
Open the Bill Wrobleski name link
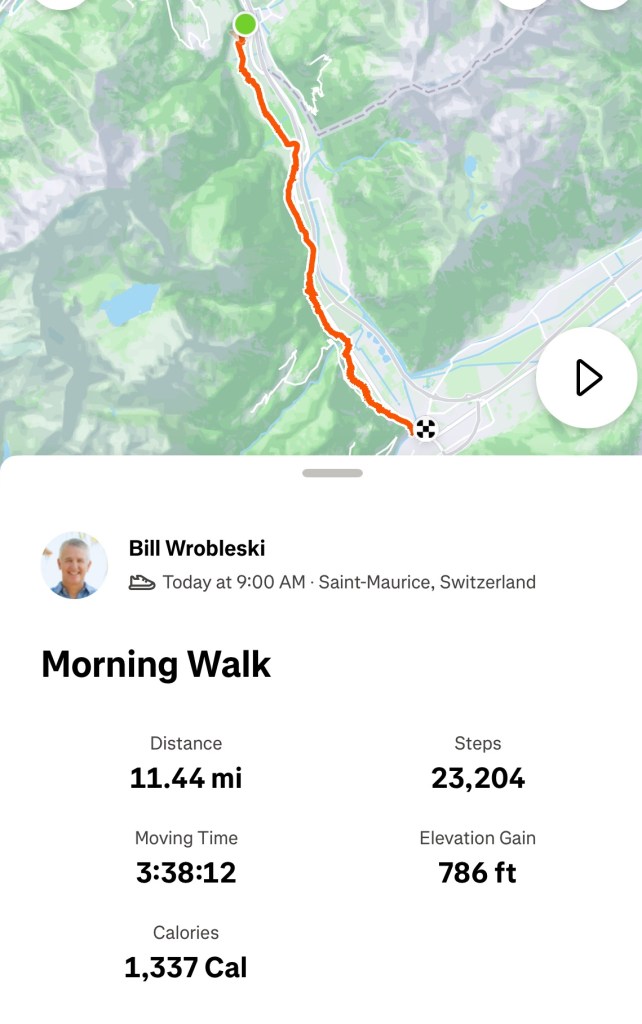[197, 548]
